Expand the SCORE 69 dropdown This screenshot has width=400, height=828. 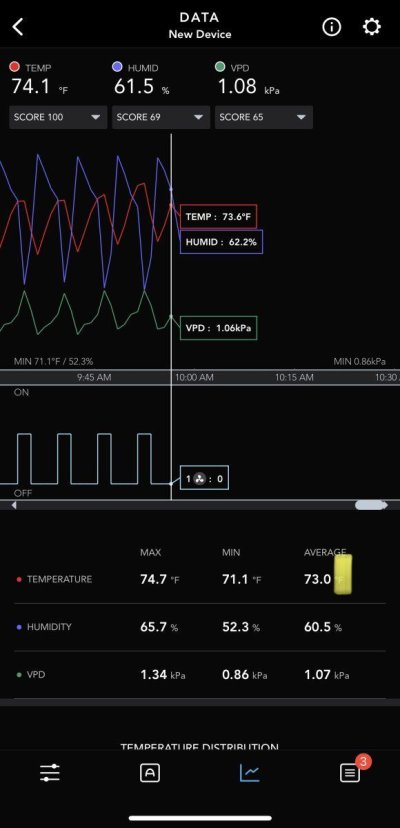coord(161,117)
